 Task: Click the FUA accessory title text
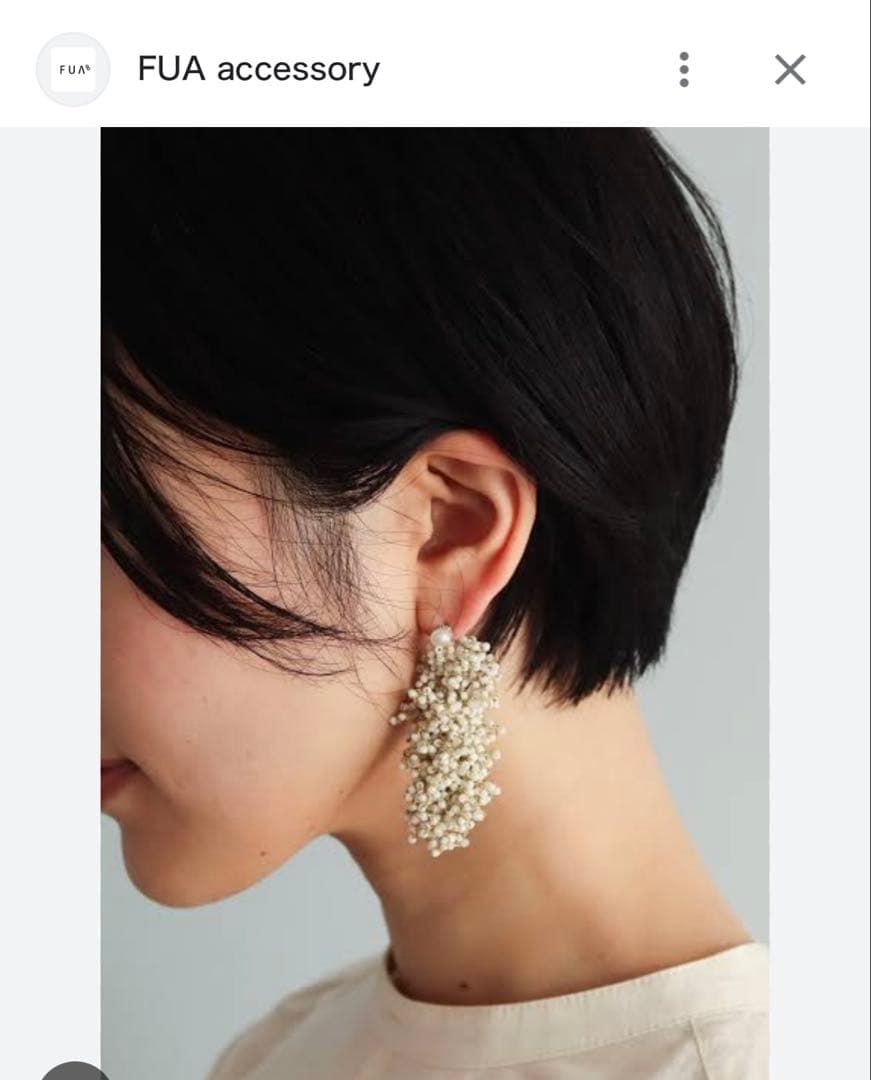(258, 68)
